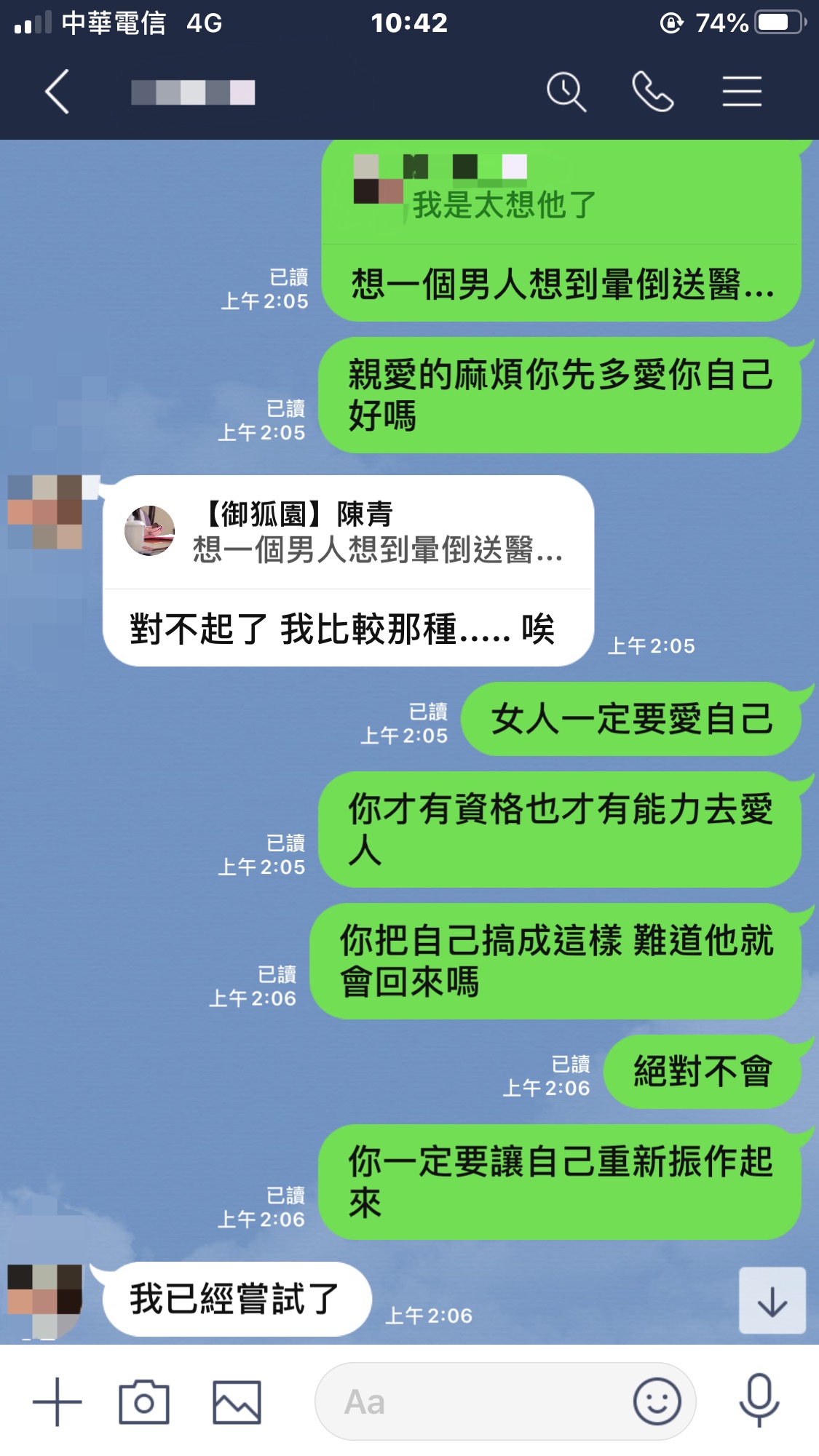Open the camera
819x1456 pixels.
tap(143, 1401)
